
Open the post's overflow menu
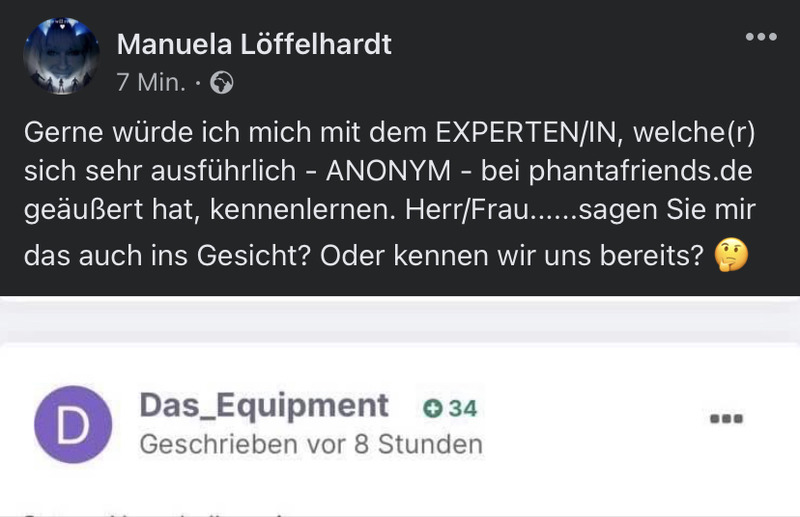pos(761,37)
